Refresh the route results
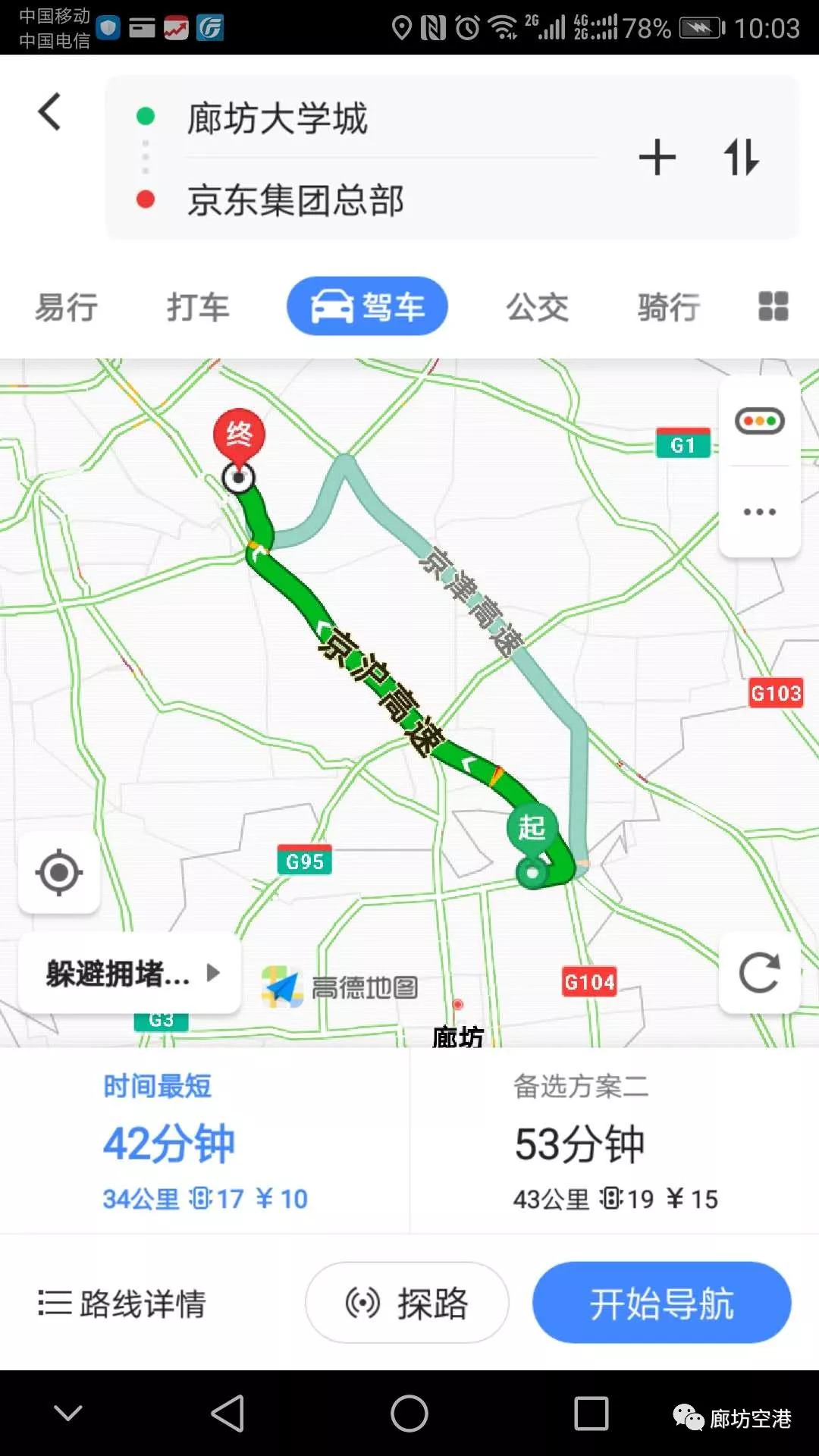 pyautogui.click(x=759, y=973)
